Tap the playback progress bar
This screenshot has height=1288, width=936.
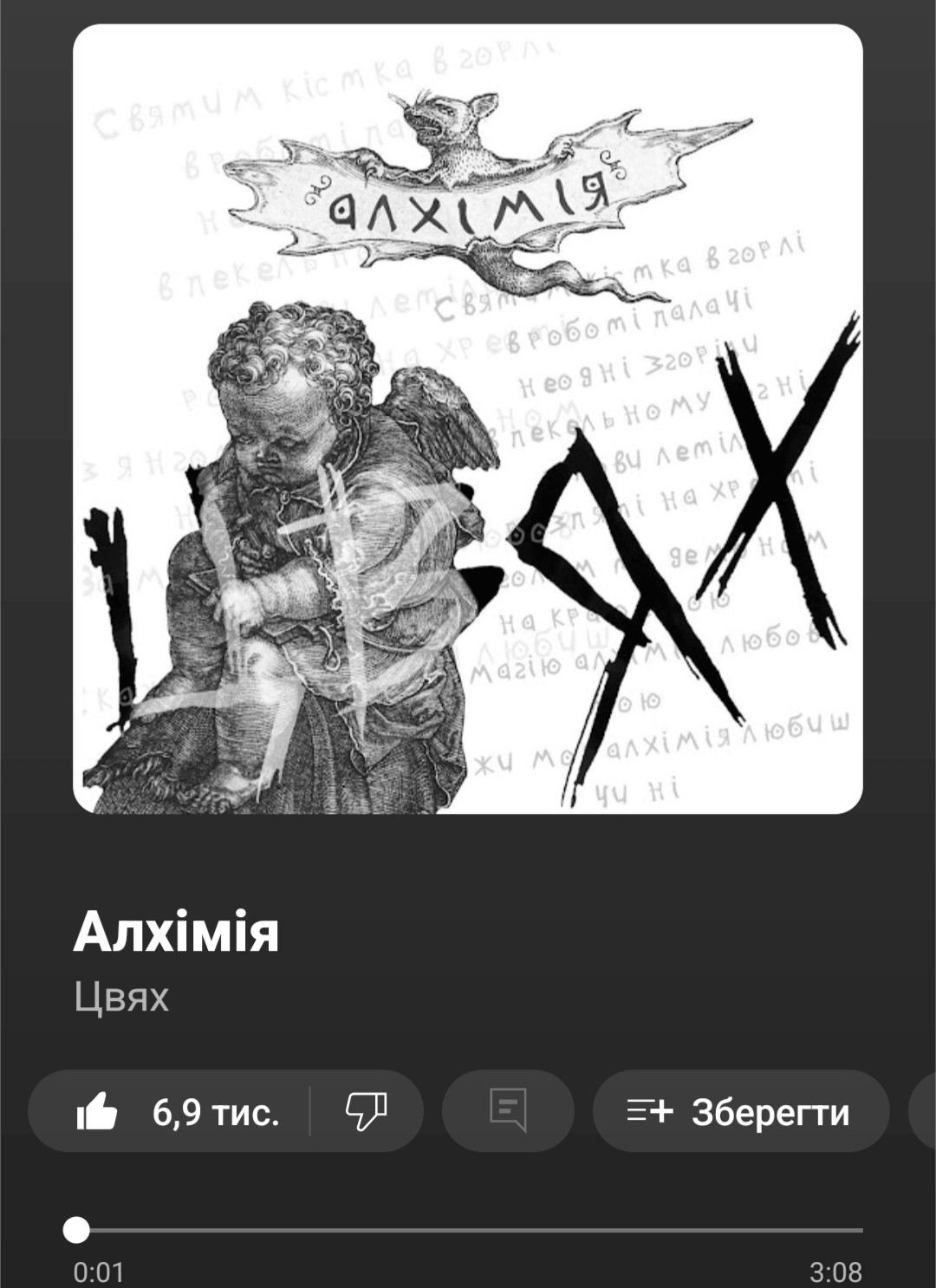[x=468, y=1230]
